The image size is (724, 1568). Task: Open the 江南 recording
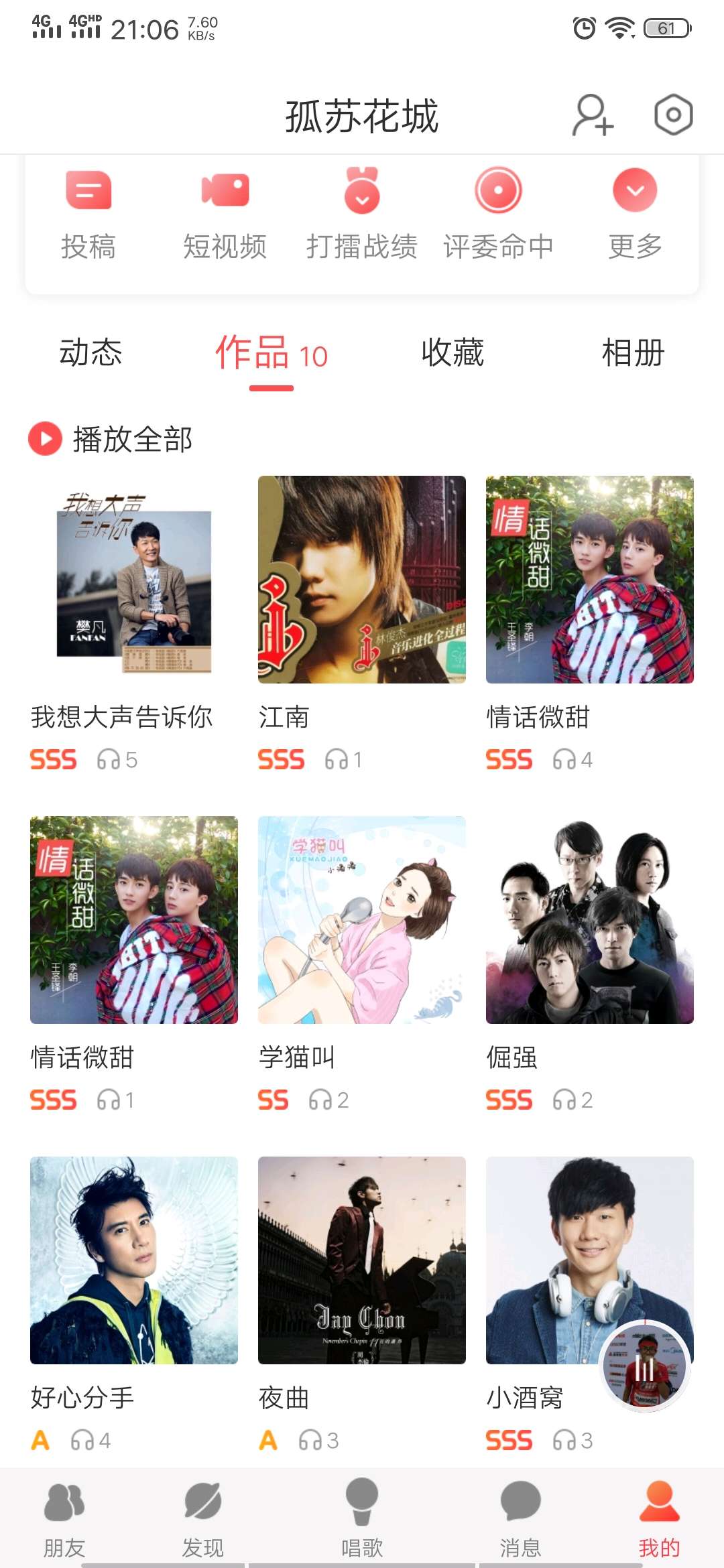click(x=362, y=580)
